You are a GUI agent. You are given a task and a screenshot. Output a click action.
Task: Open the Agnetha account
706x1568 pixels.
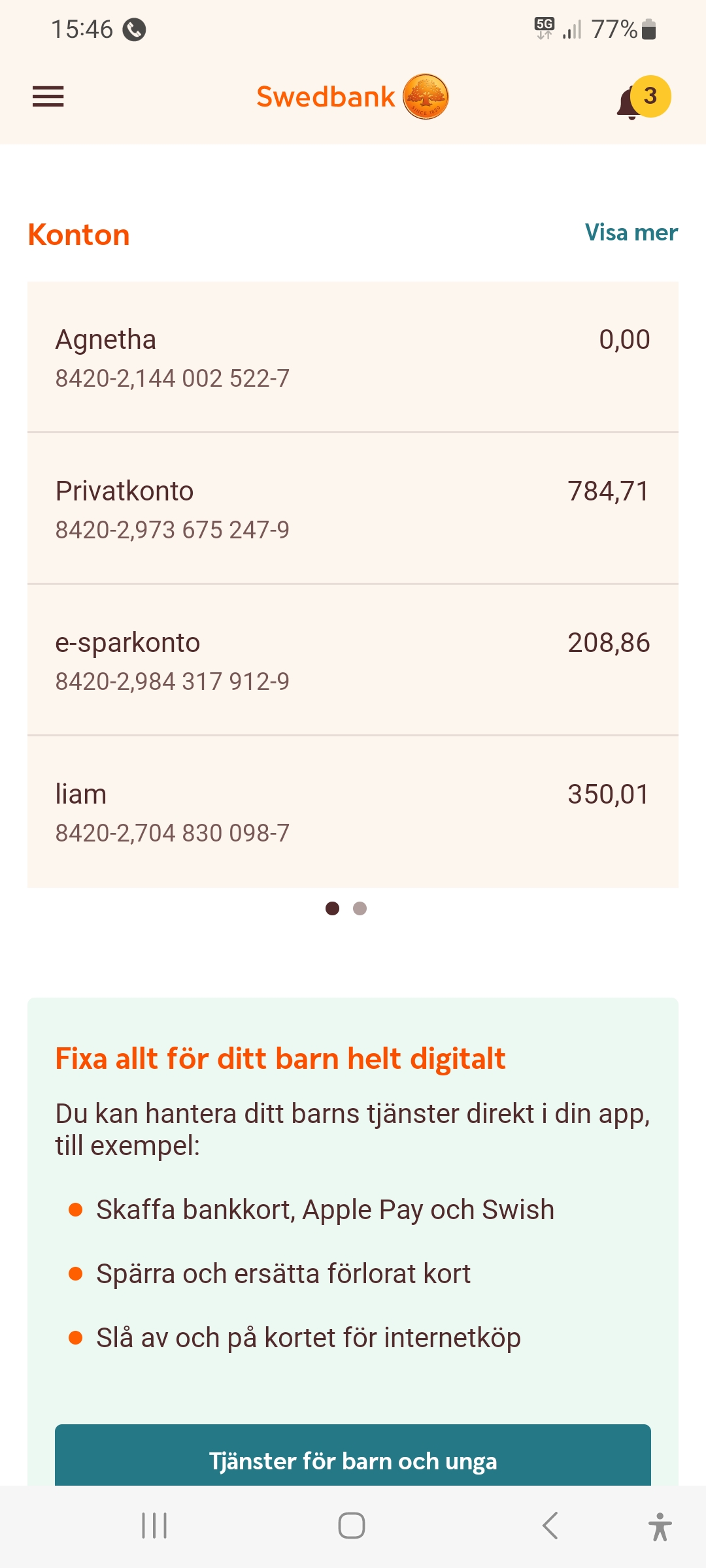tap(353, 357)
